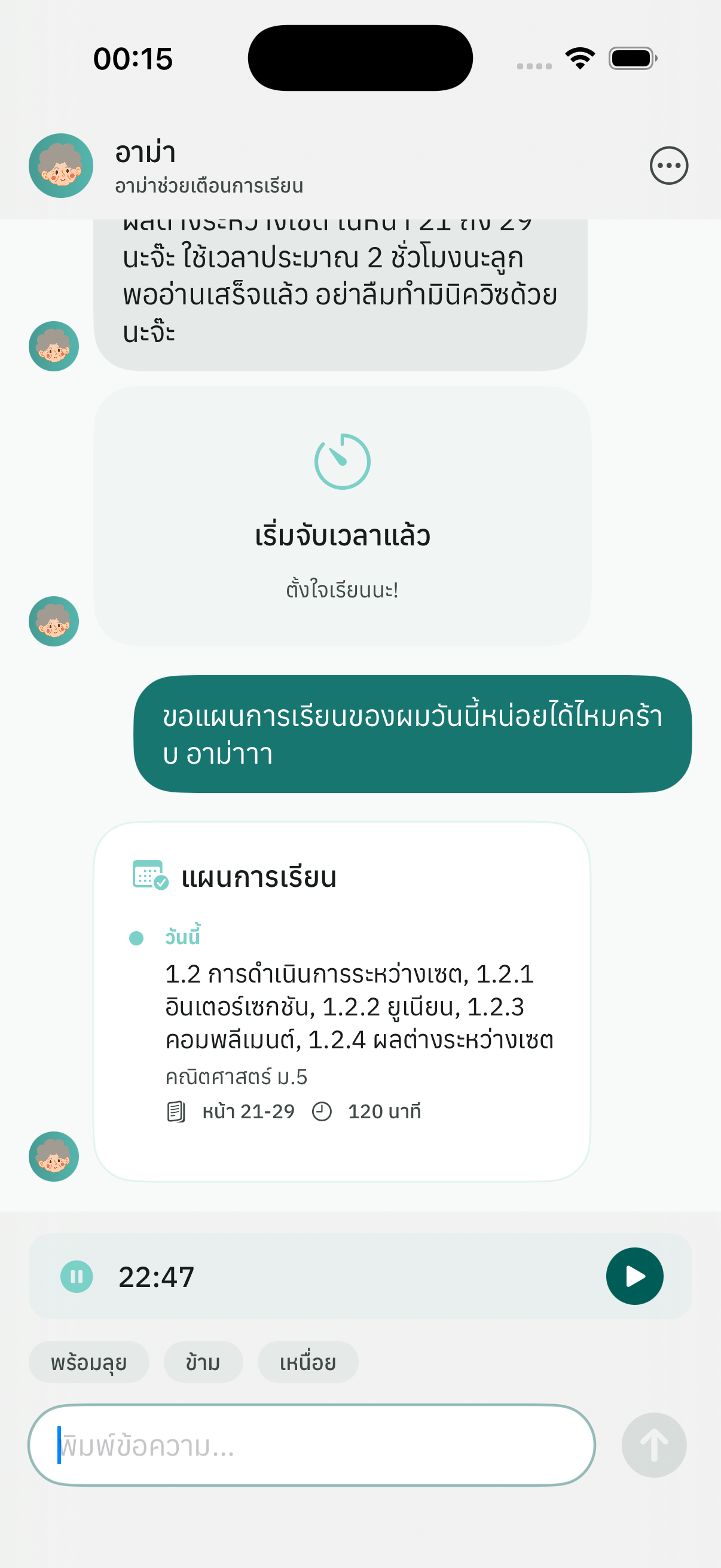721x1568 pixels.
Task: Resume playback using the dark play button
Action: pos(636,1277)
